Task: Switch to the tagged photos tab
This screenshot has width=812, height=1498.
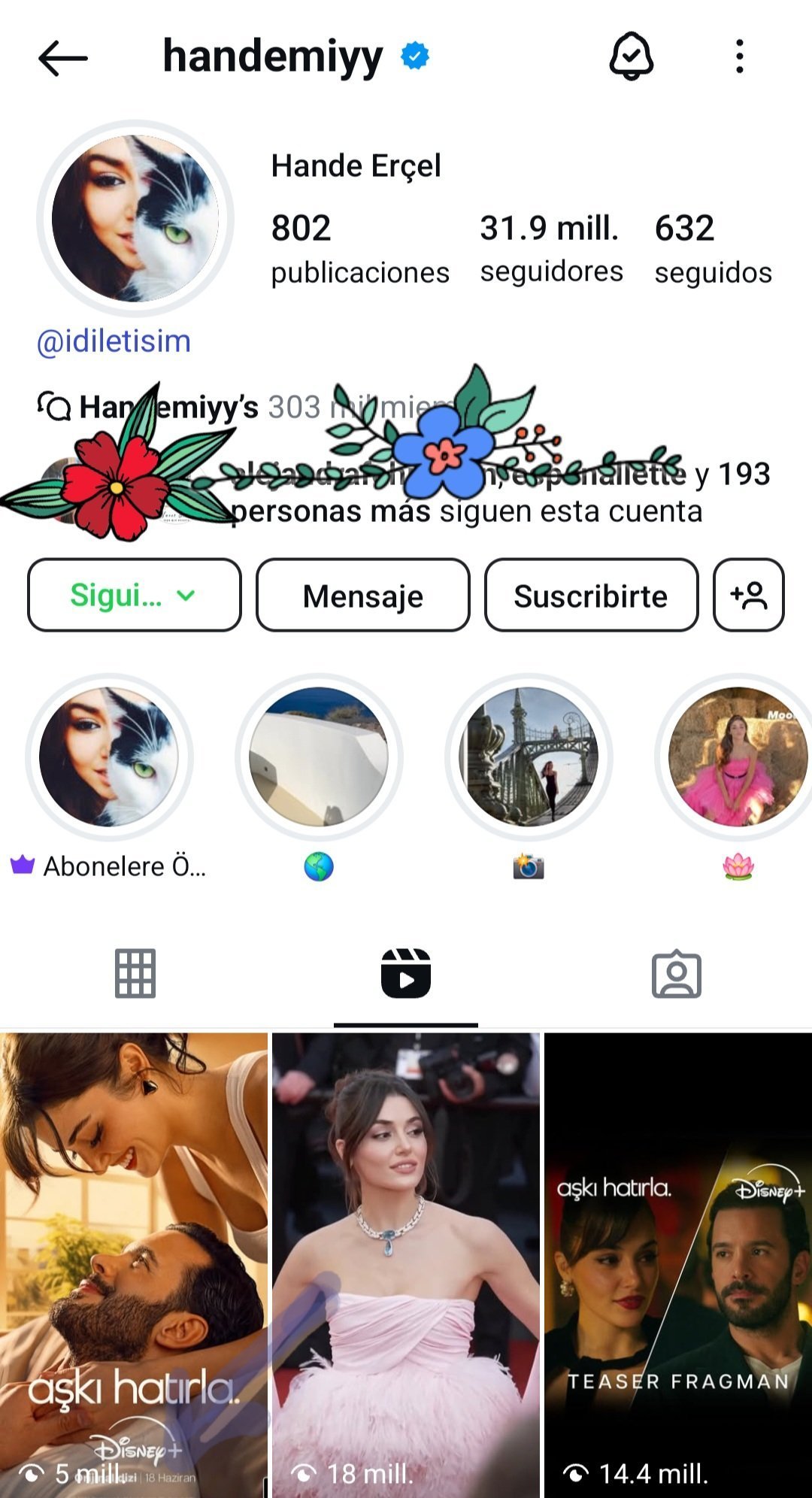Action: (676, 974)
